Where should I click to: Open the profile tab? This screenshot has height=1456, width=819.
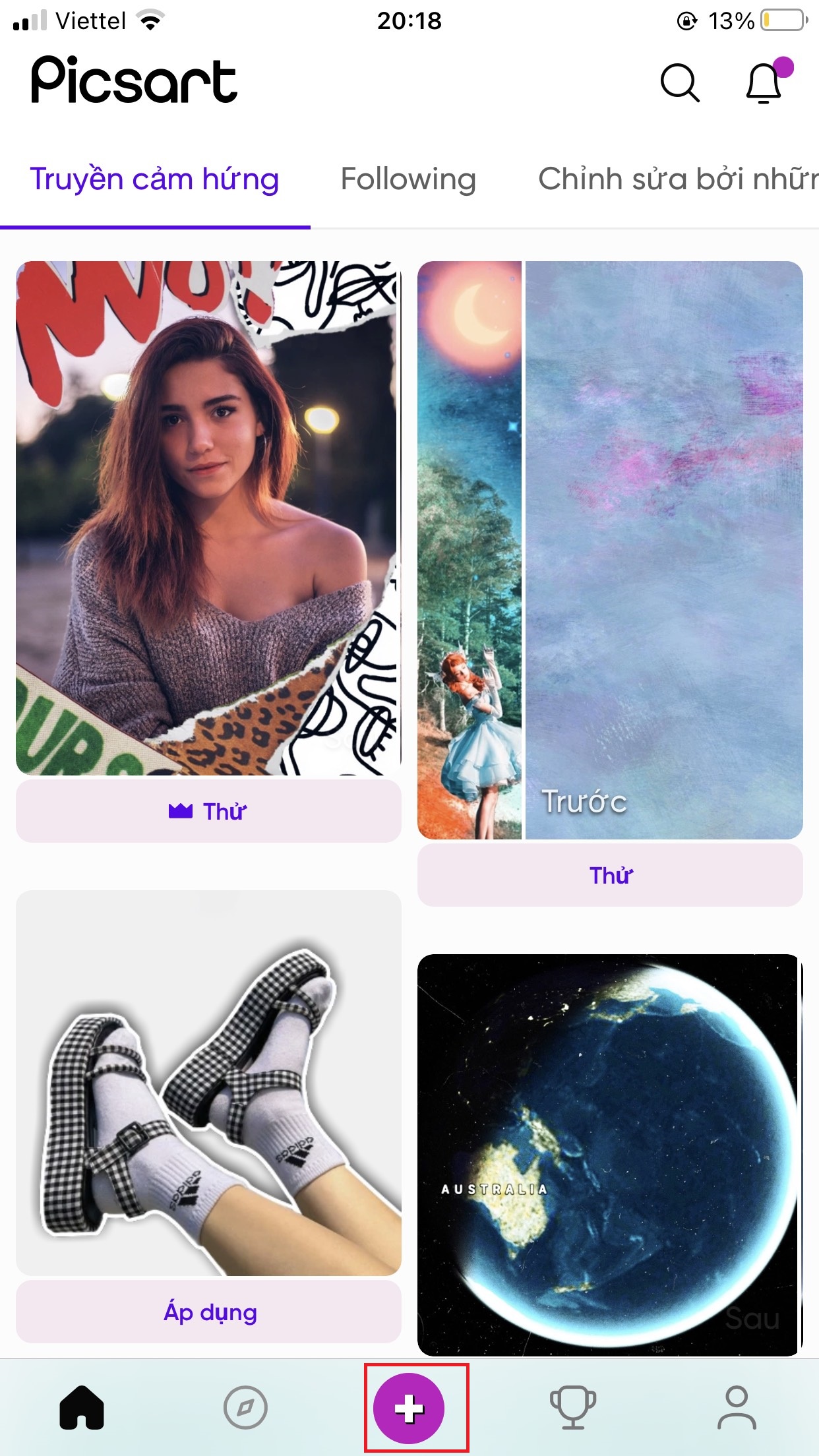[x=737, y=1407]
